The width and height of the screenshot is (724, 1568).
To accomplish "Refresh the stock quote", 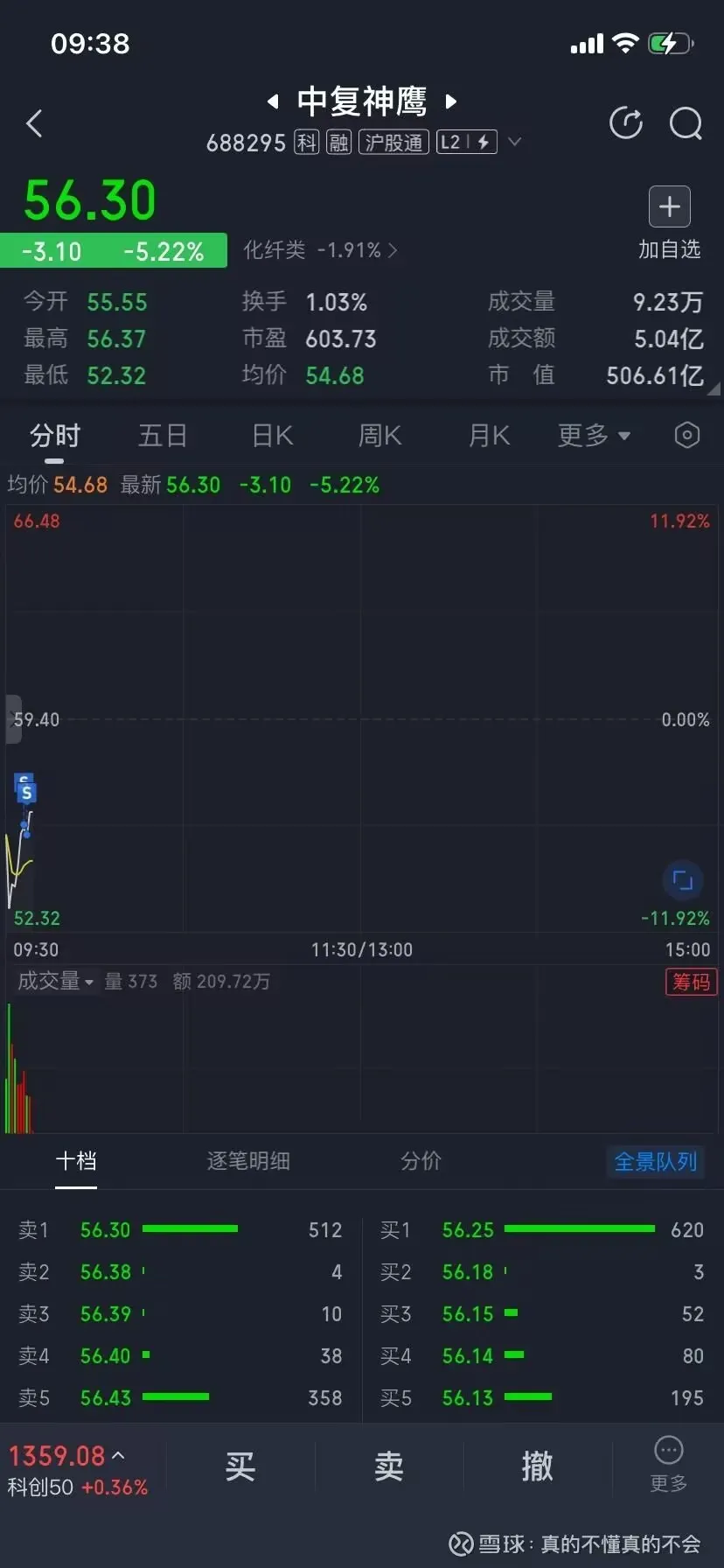I will [x=626, y=123].
